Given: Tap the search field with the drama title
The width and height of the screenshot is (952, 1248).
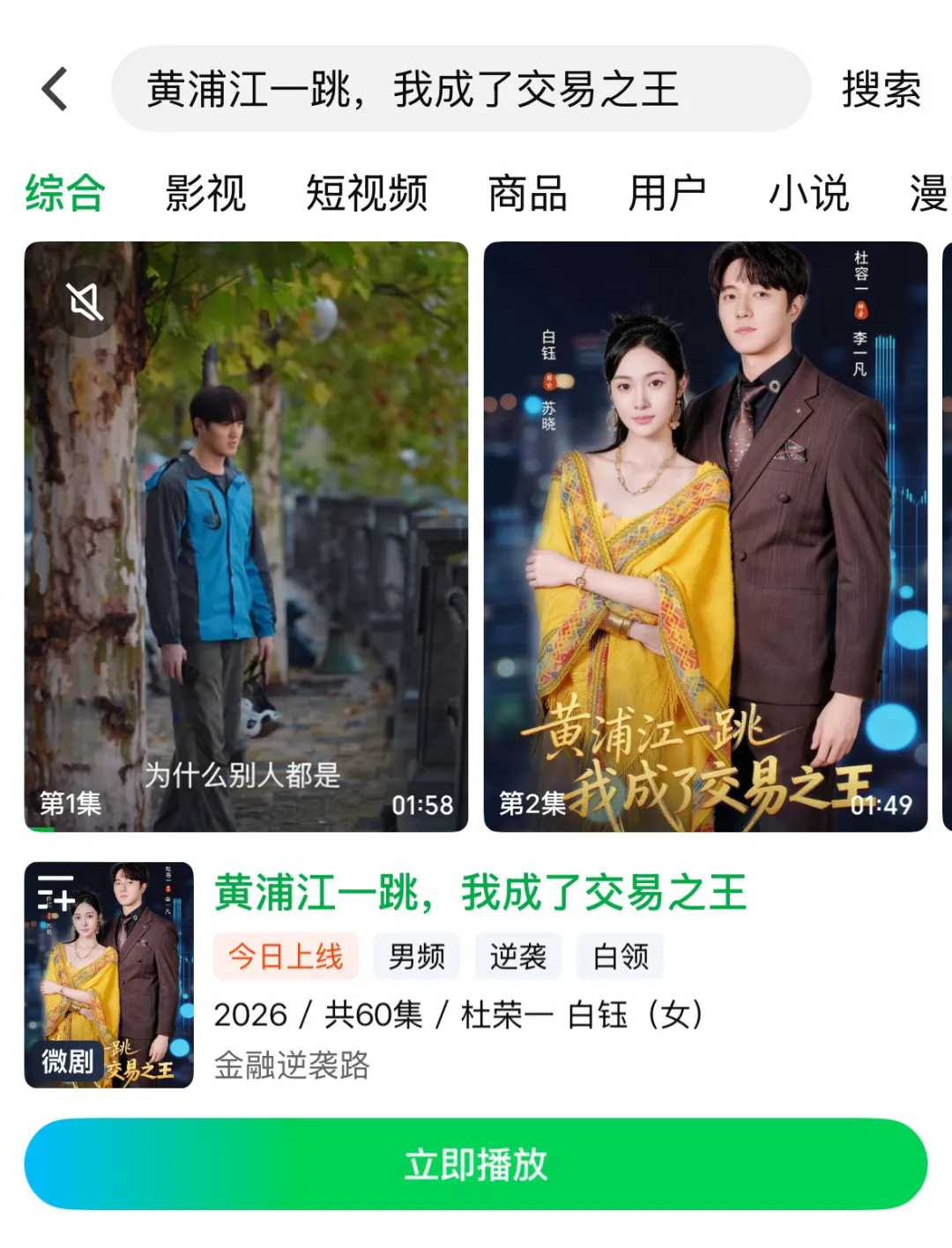Looking at the screenshot, I should click(458, 90).
